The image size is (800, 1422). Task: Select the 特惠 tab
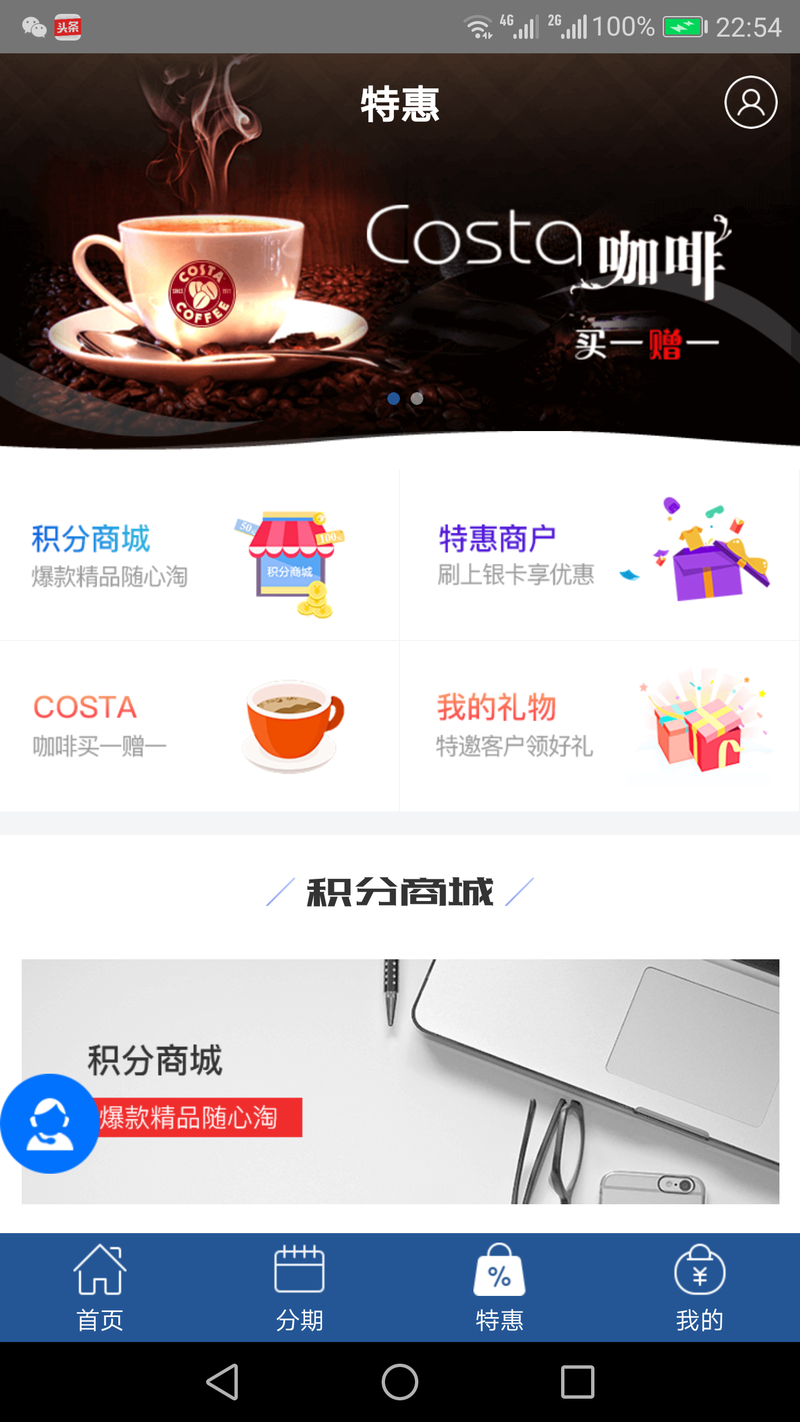[500, 1288]
